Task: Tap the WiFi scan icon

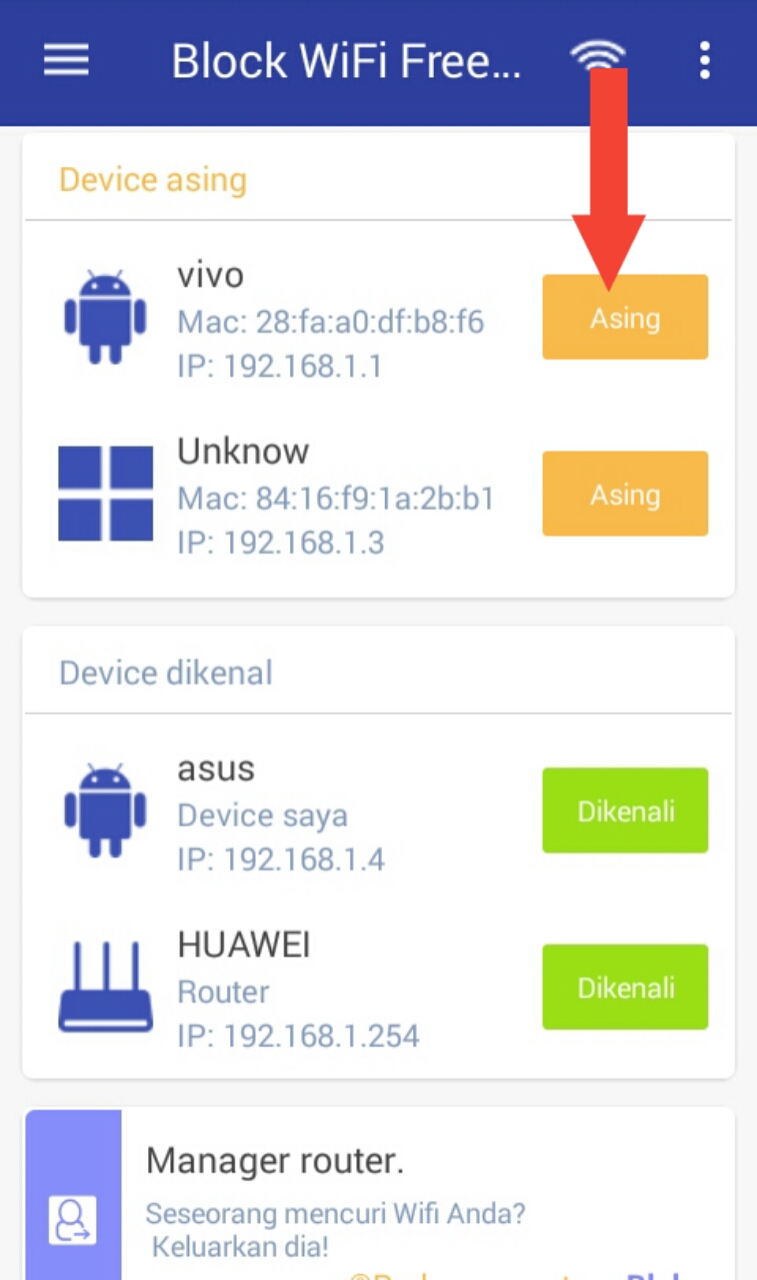Action: coord(597,57)
